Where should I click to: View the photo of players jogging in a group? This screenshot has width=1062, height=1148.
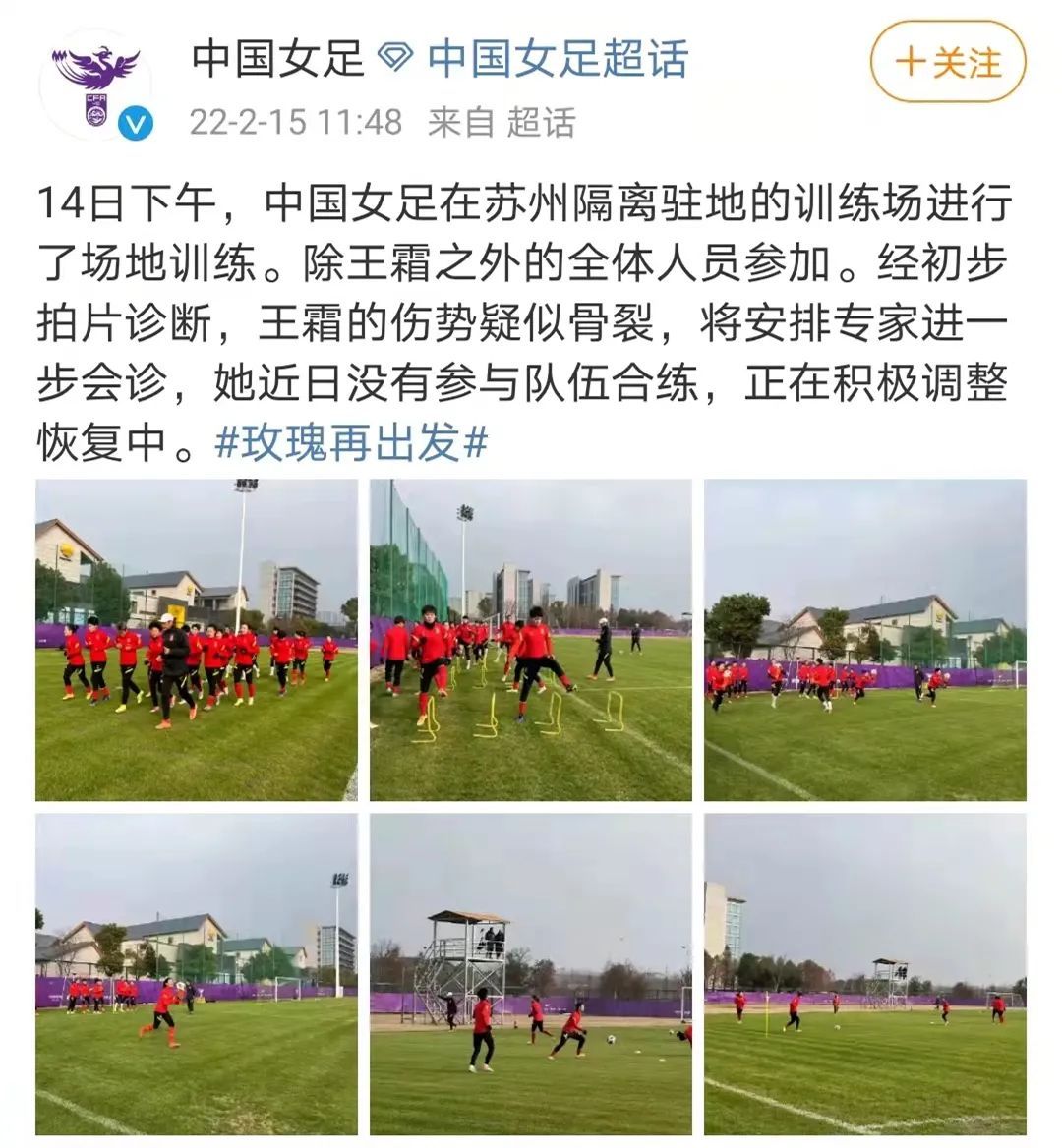(x=197, y=639)
